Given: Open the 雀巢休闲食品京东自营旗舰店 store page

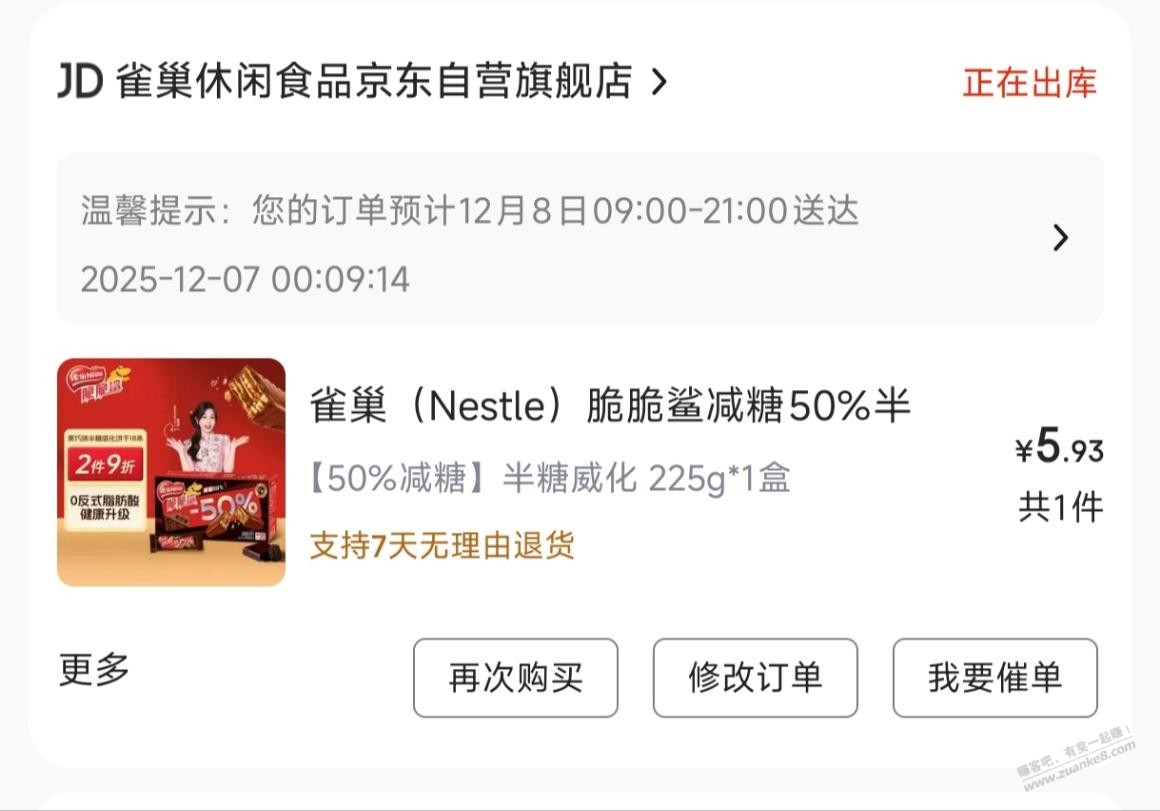Looking at the screenshot, I should click(375, 82).
